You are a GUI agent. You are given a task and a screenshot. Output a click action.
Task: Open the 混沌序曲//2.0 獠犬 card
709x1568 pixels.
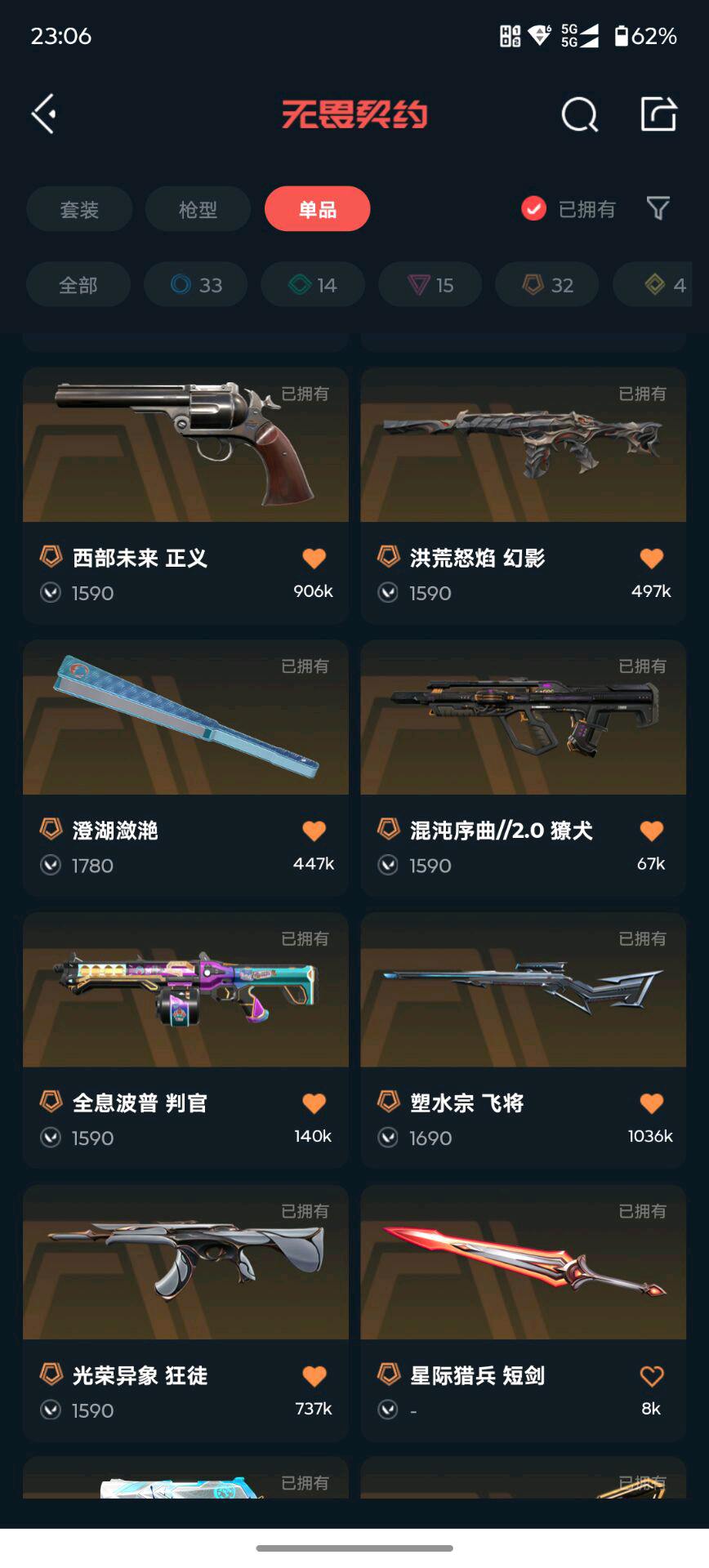point(523,768)
